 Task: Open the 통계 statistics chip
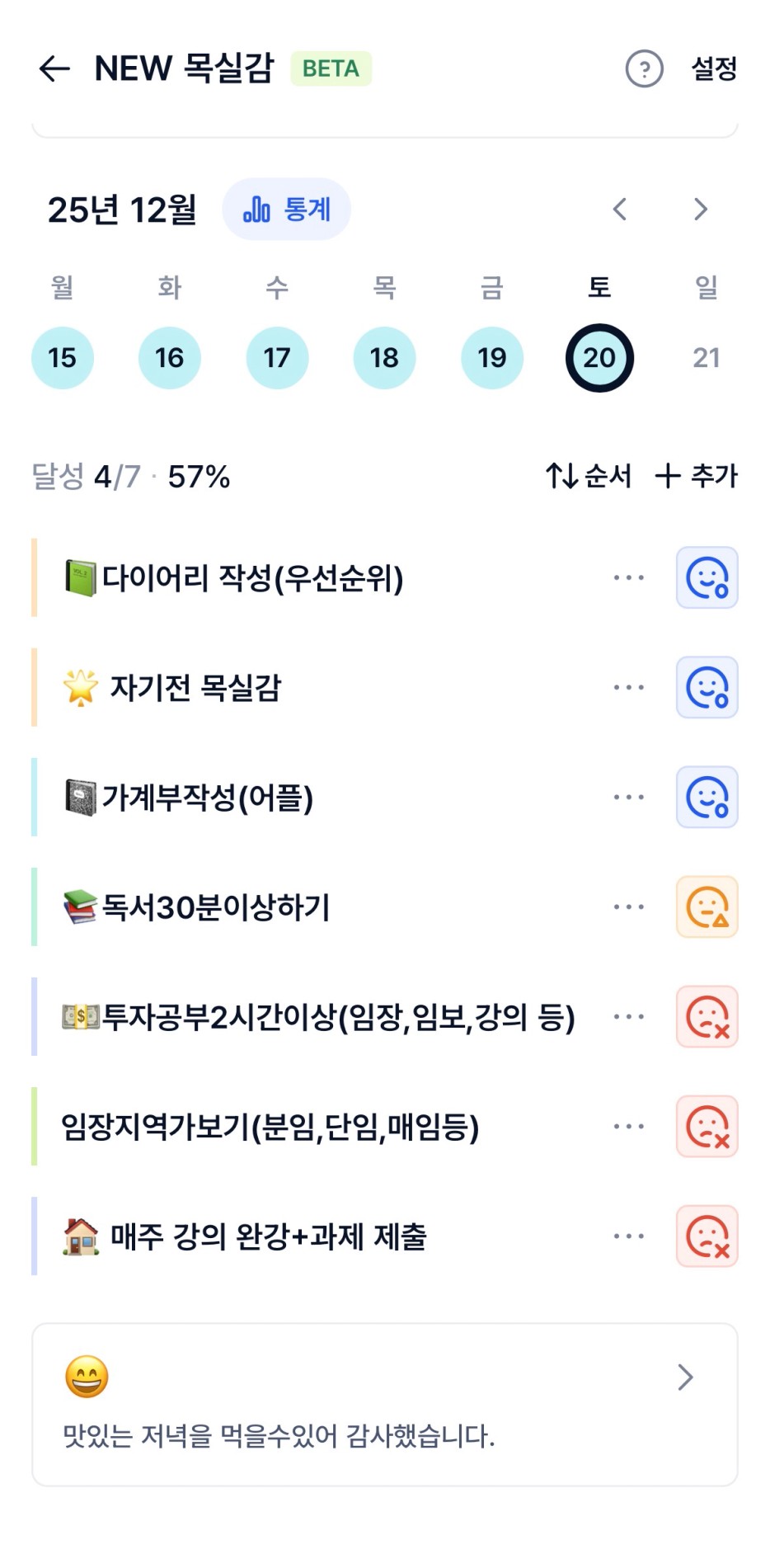pos(286,210)
